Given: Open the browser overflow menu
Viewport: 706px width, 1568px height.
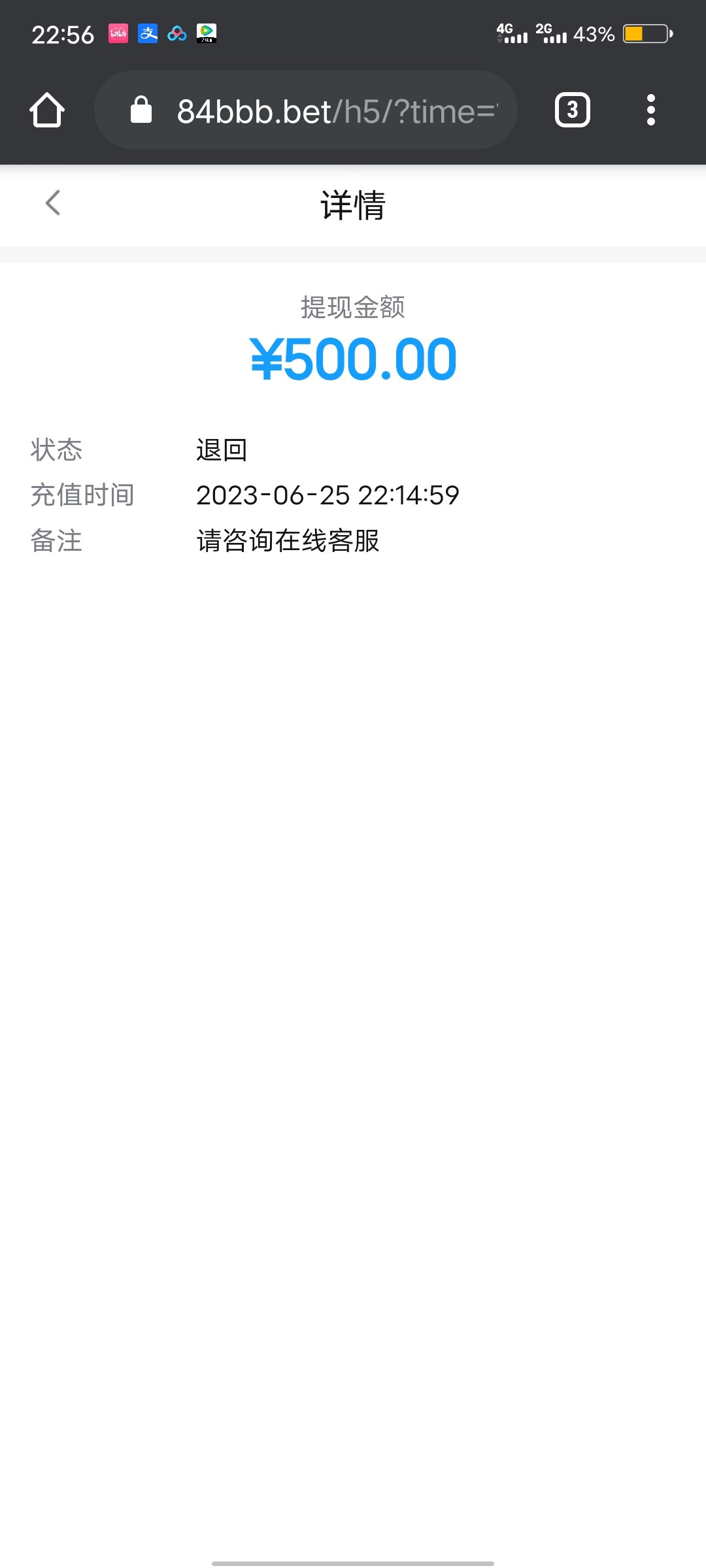Looking at the screenshot, I should tap(650, 110).
